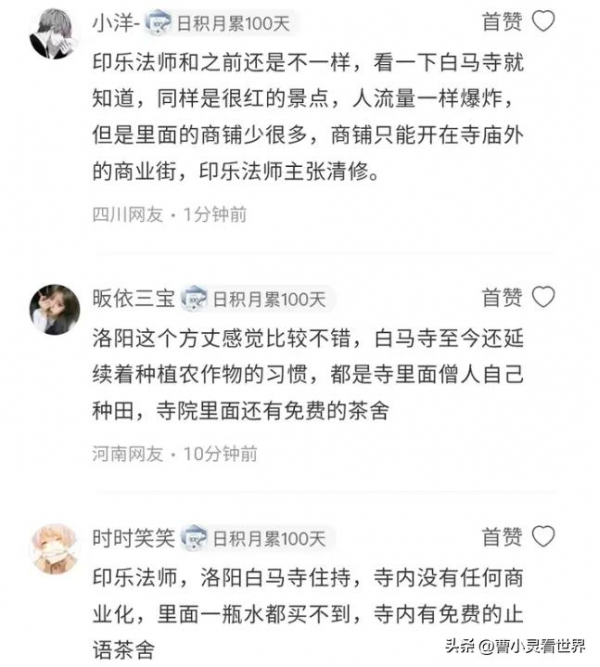The width and height of the screenshot is (600, 667).
Task: Like 皈依三宝's comment
Action: pyautogui.click(x=543, y=296)
